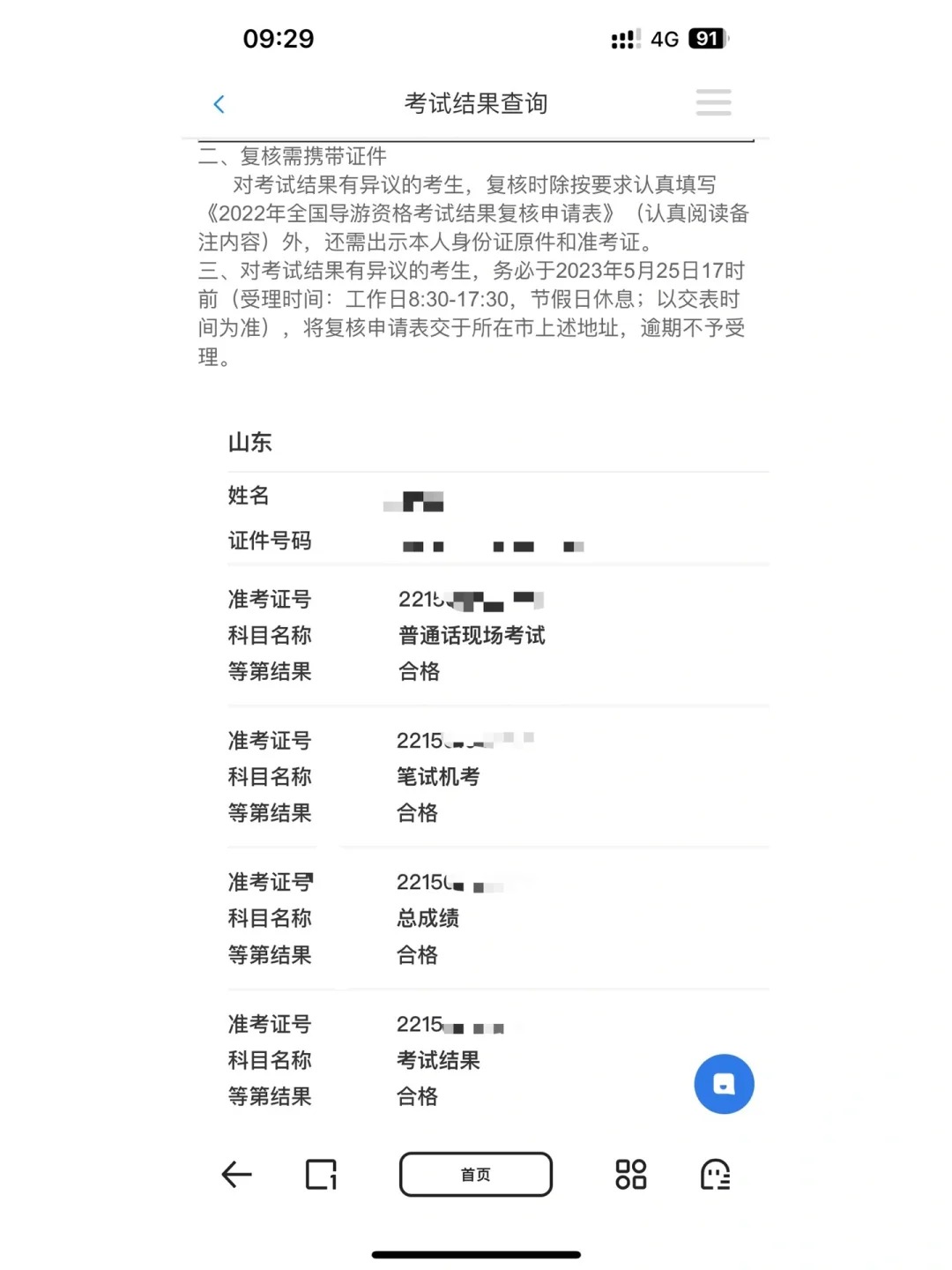Tap the battery indicator showing 91
Screen dimensions: 952x1270
point(705,38)
